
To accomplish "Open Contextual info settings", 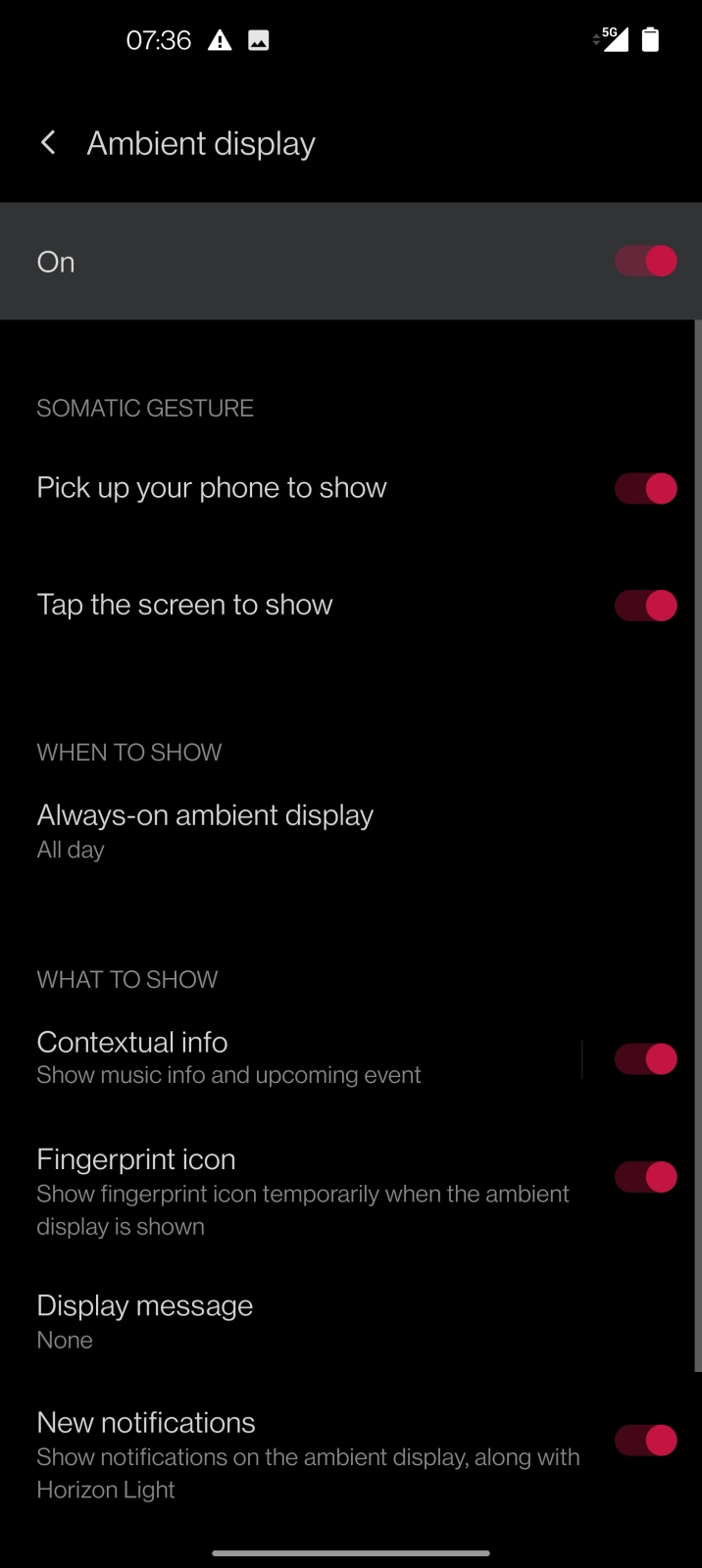I will 290,1058.
